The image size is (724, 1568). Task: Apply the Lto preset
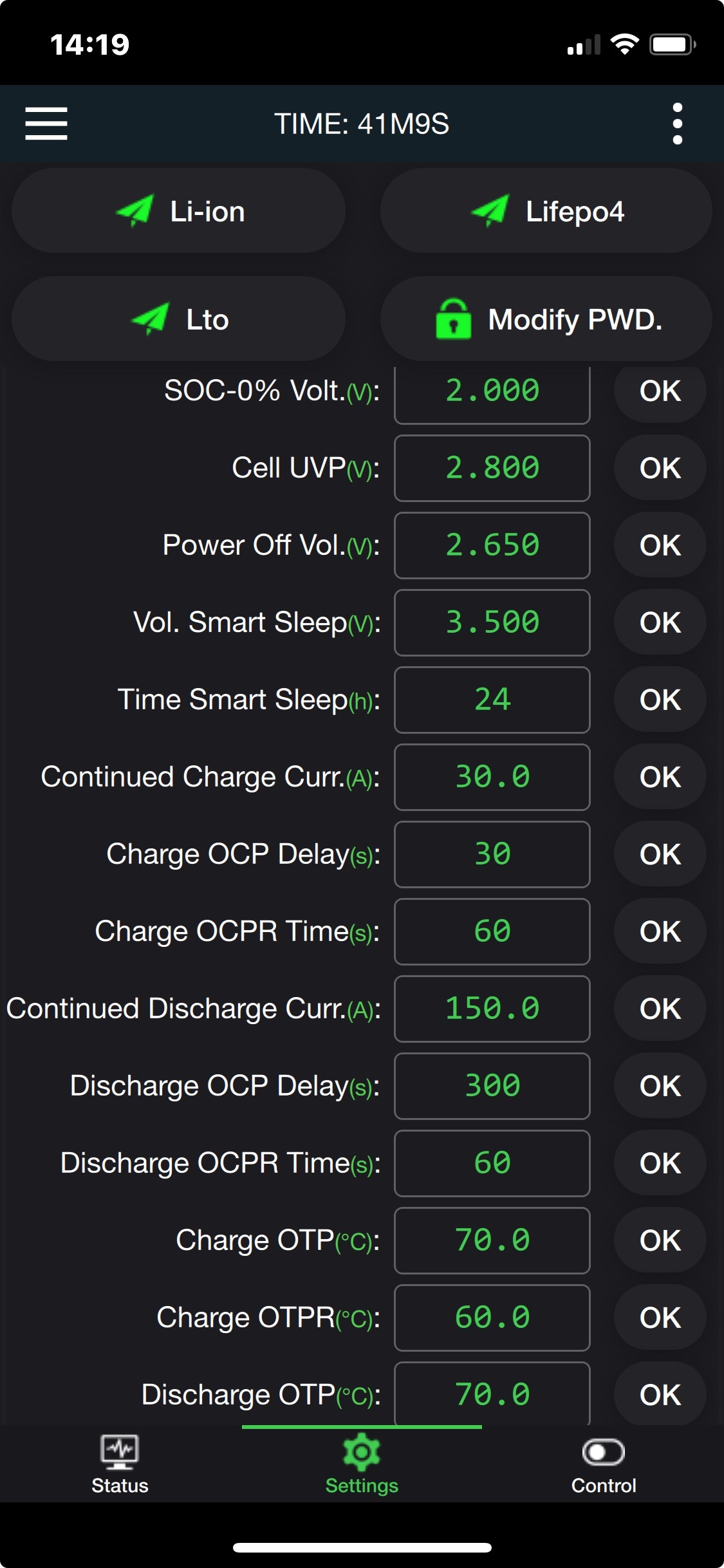[178, 319]
